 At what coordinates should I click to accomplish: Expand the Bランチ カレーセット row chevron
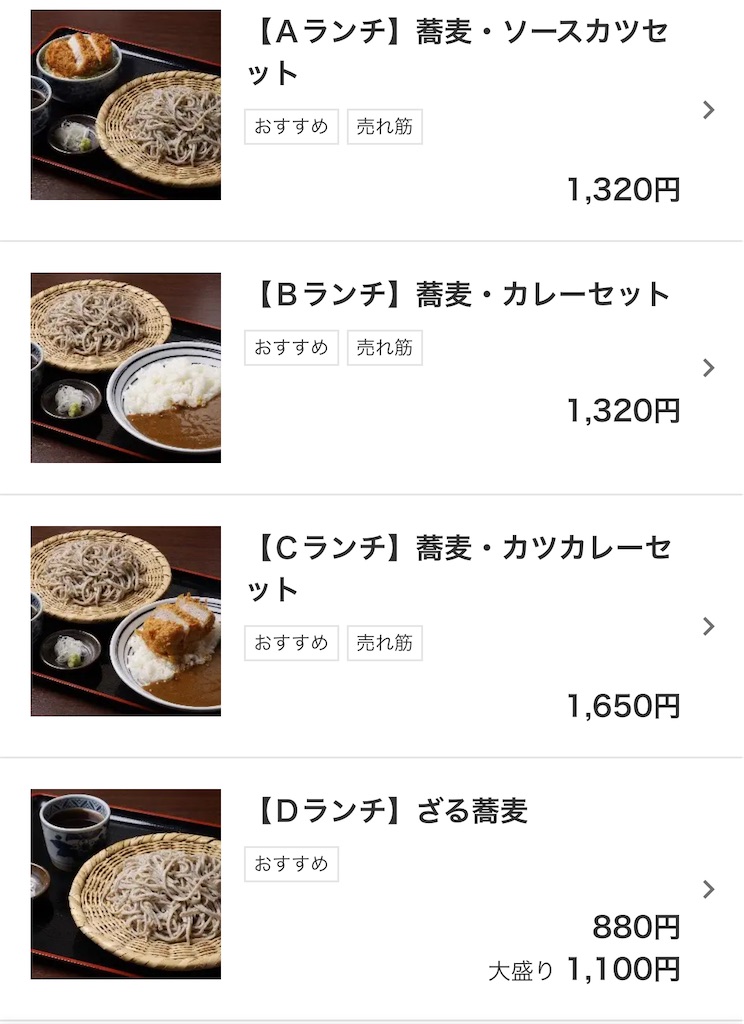coord(709,367)
